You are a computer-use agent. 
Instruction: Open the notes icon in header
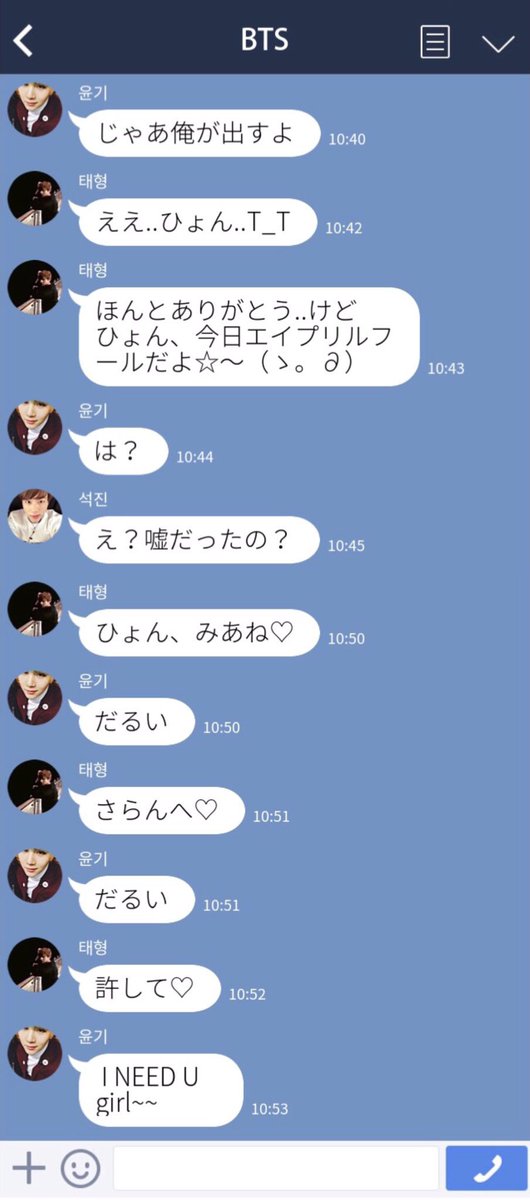tap(434, 42)
